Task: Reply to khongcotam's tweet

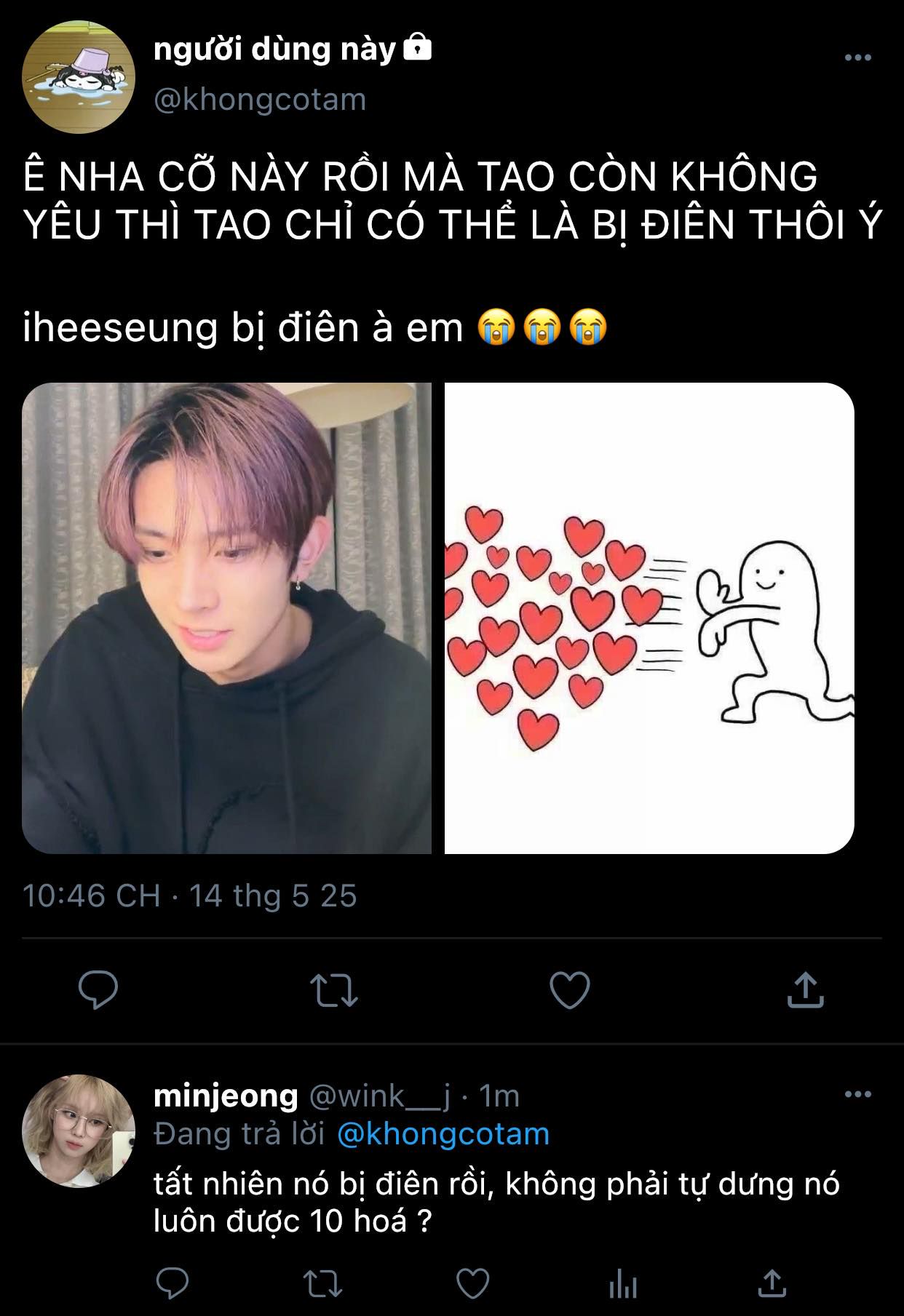Action: [98, 990]
